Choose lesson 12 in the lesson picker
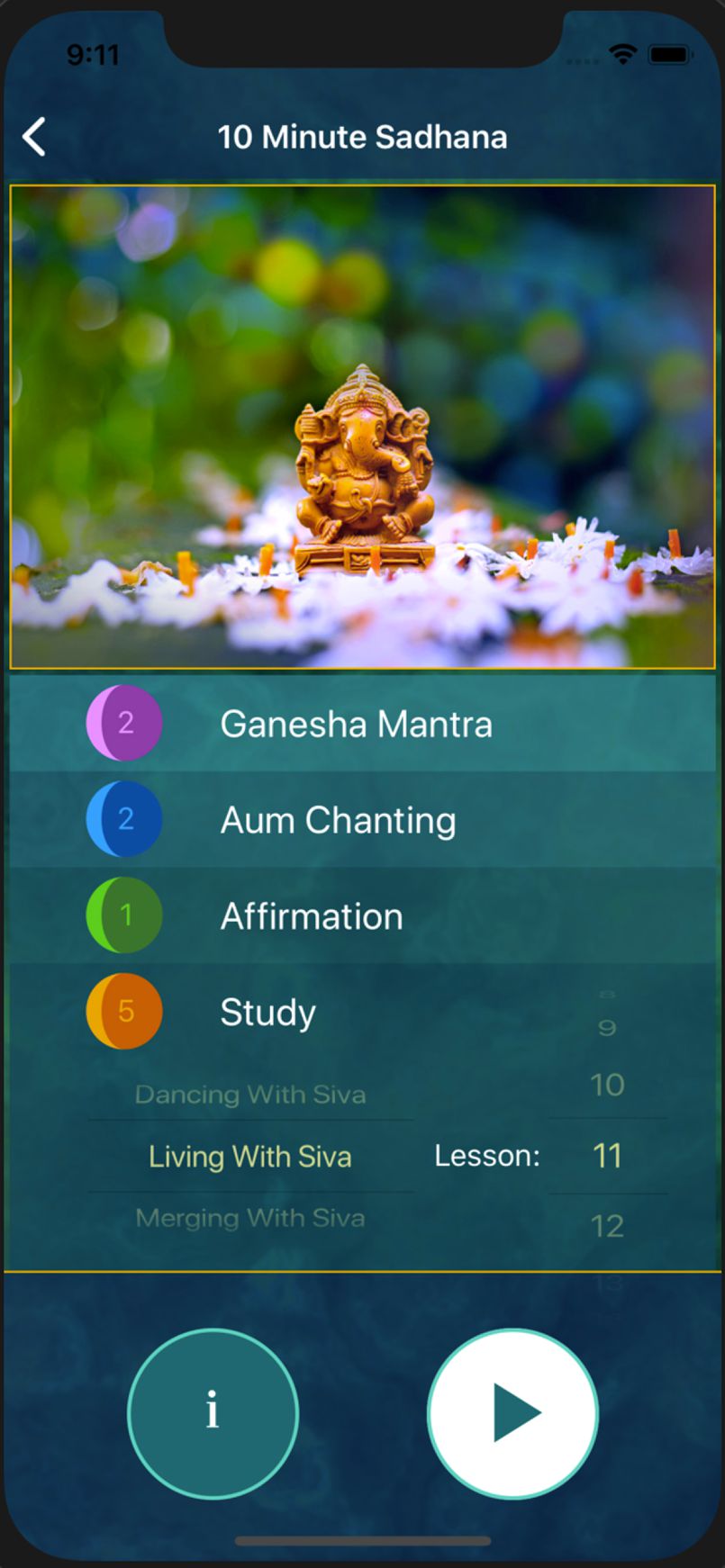This screenshot has width=725, height=1568. [x=607, y=1225]
